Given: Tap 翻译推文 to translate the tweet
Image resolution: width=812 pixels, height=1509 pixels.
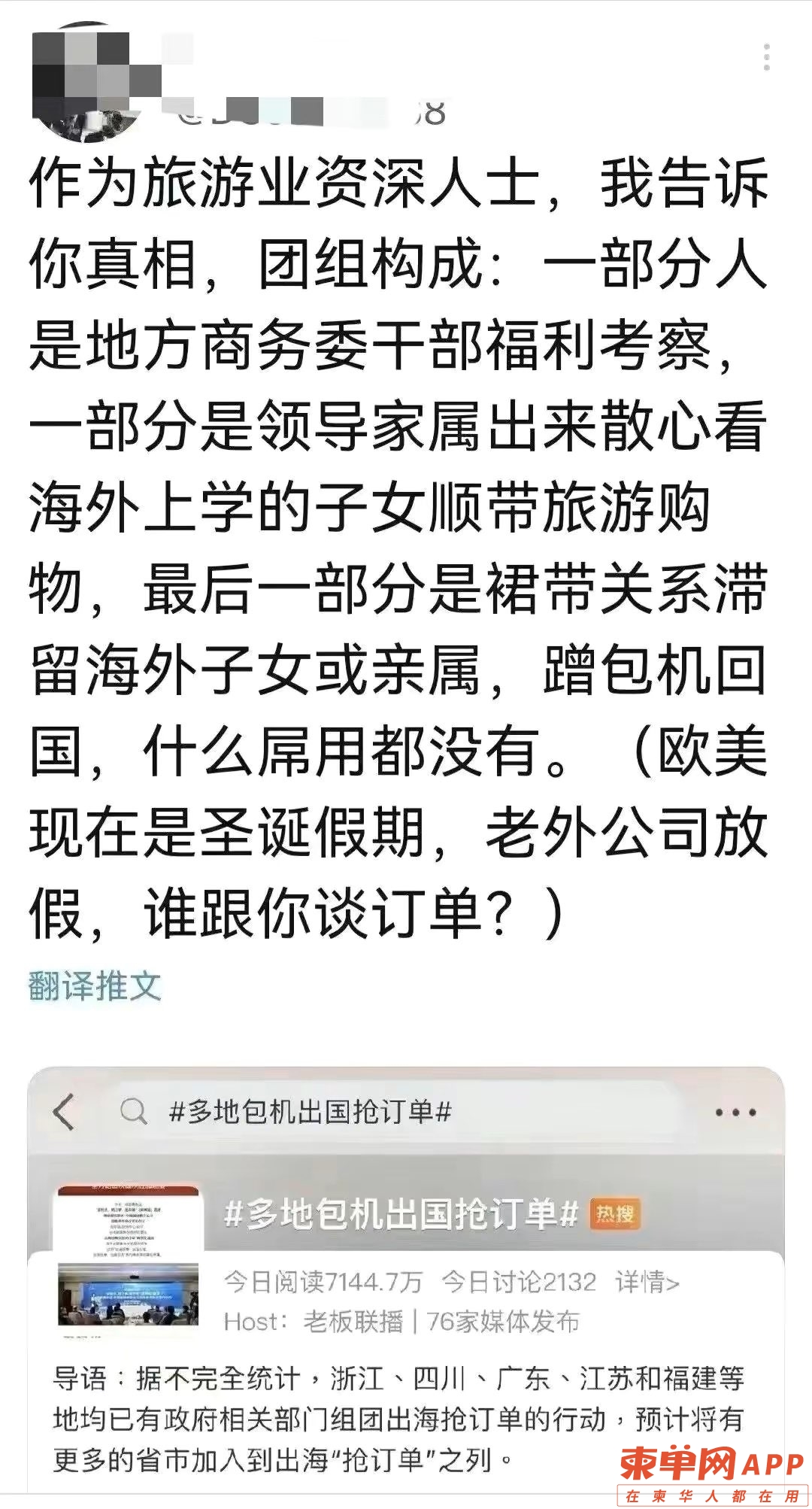Looking at the screenshot, I should 95,985.
